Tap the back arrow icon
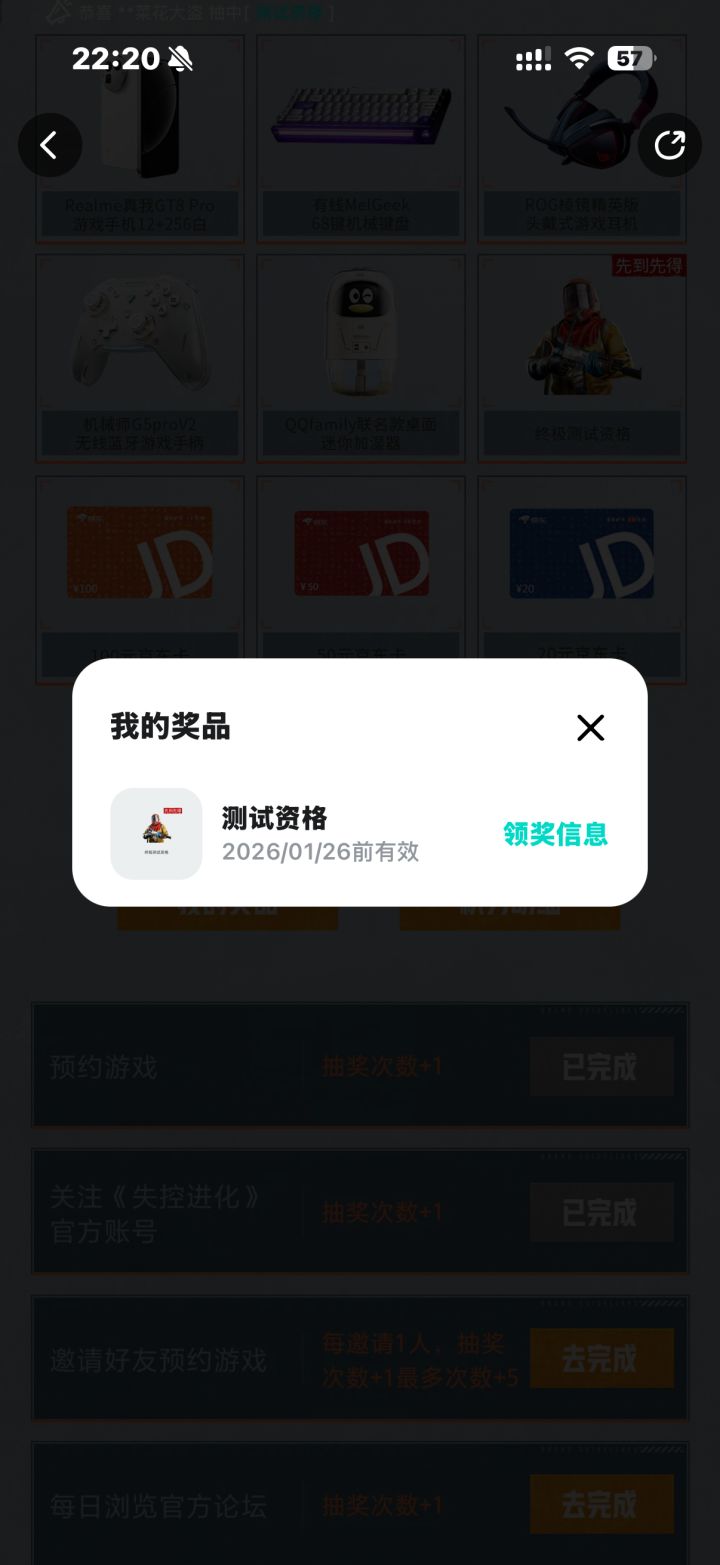The image size is (720, 1565). [x=50, y=145]
